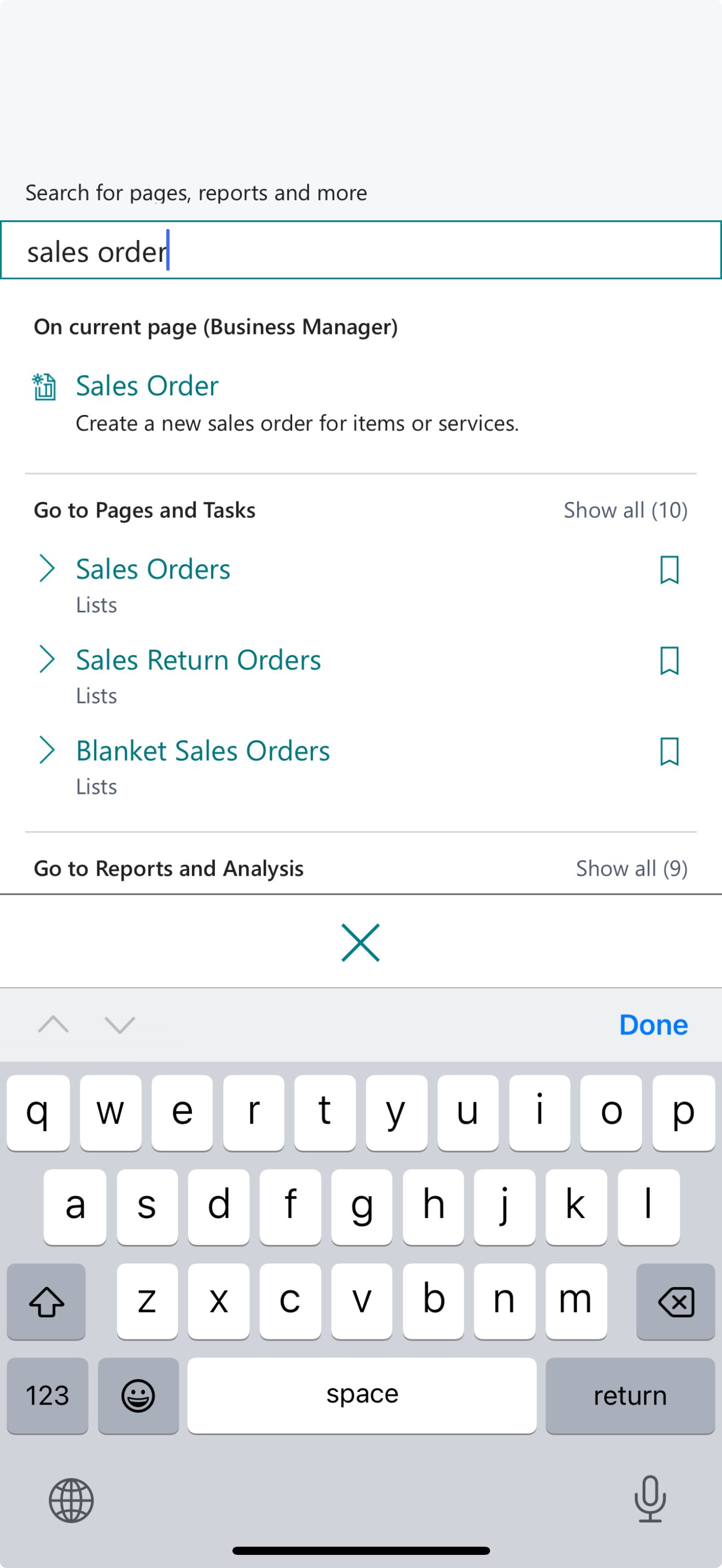Open the Sales Order link

[146, 385]
